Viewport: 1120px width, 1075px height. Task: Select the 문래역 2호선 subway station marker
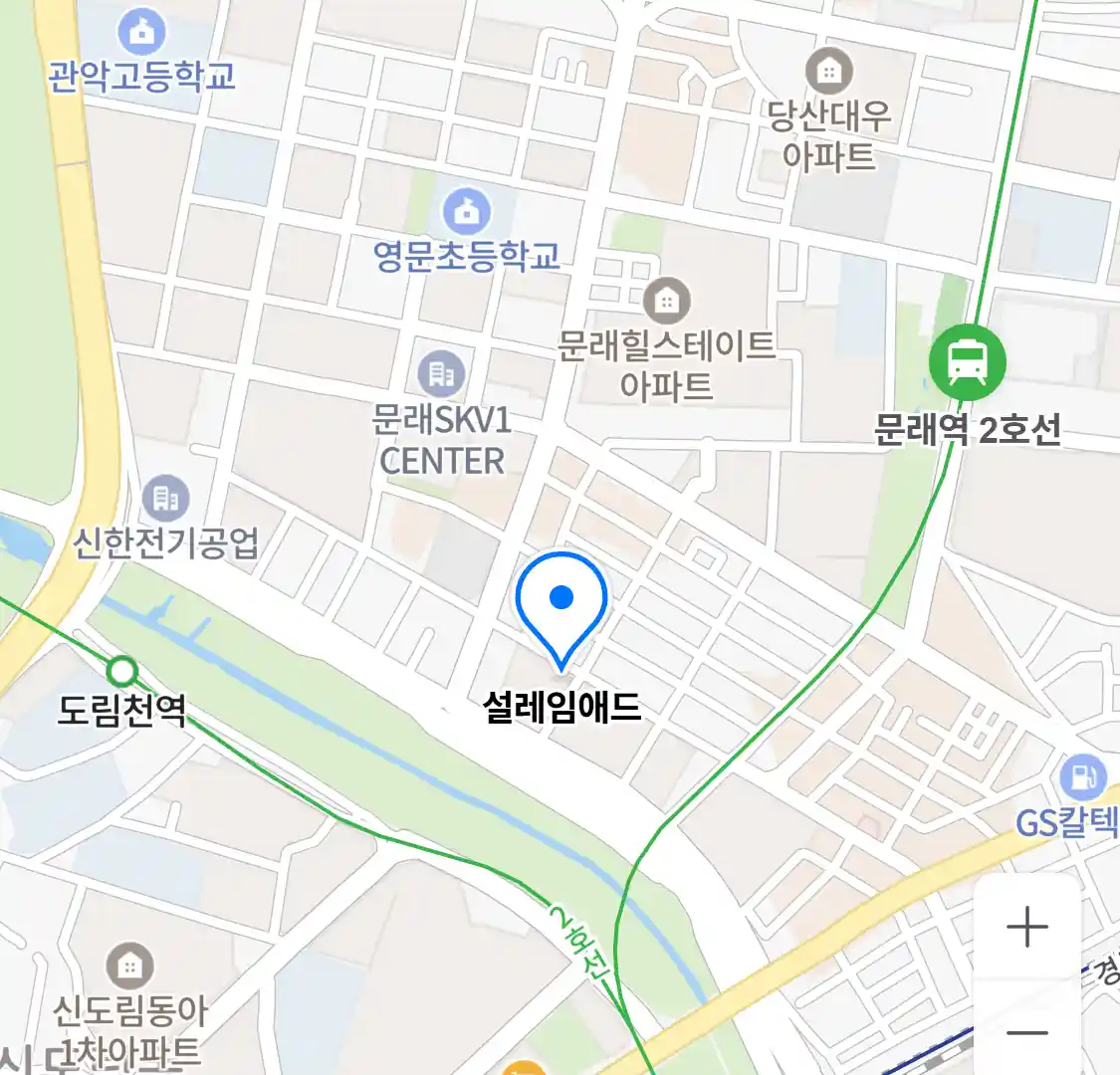[967, 362]
